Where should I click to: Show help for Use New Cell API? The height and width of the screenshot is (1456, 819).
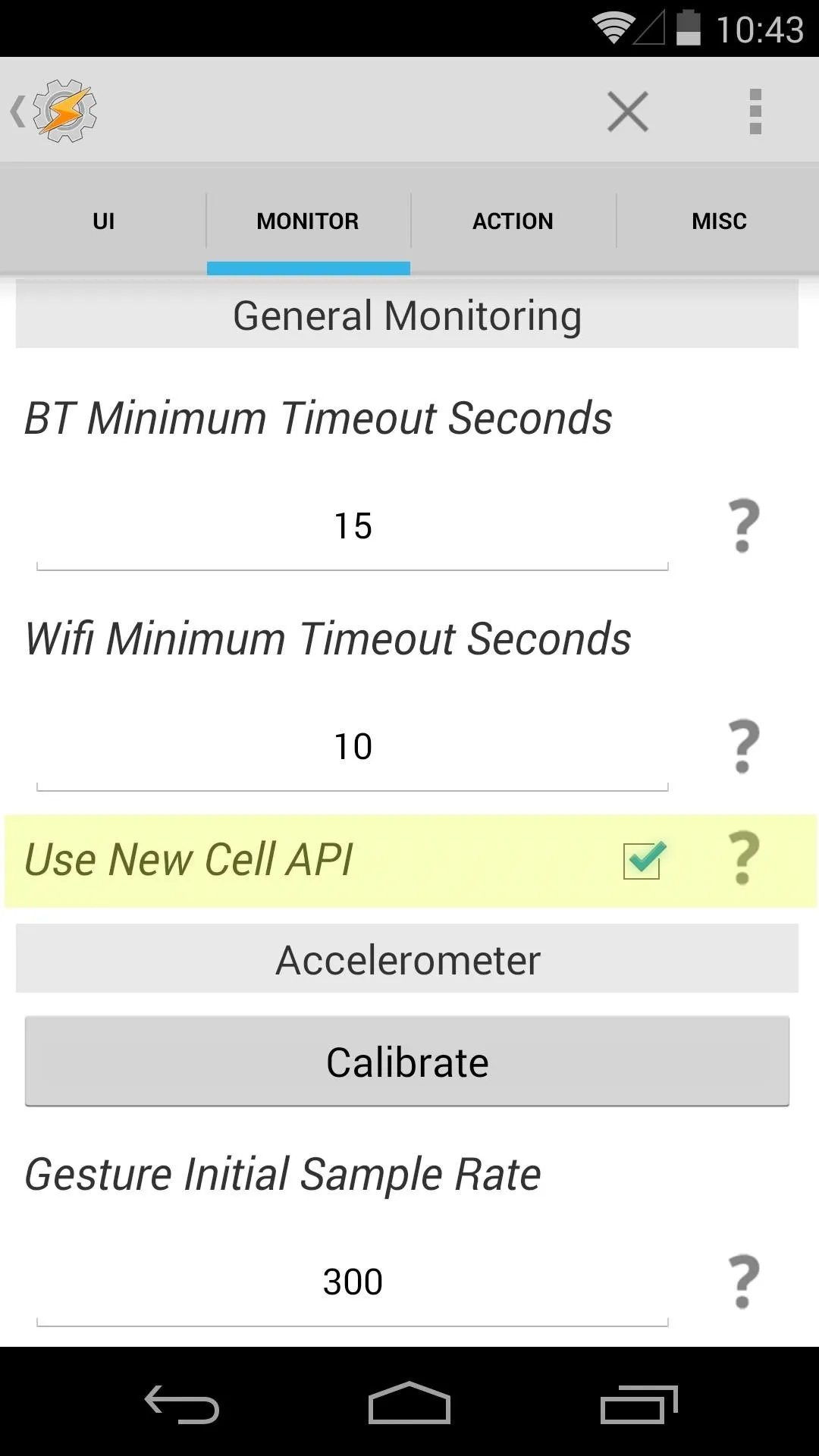coord(744,858)
